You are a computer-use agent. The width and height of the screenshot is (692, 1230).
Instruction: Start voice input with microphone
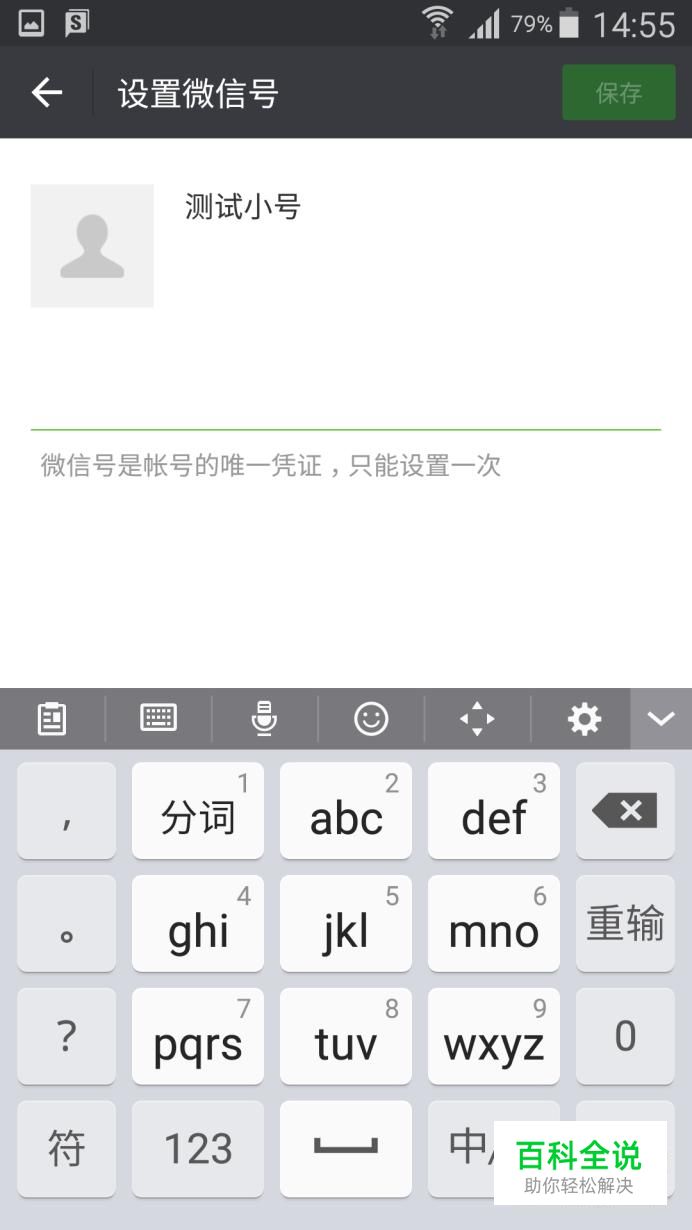[264, 718]
